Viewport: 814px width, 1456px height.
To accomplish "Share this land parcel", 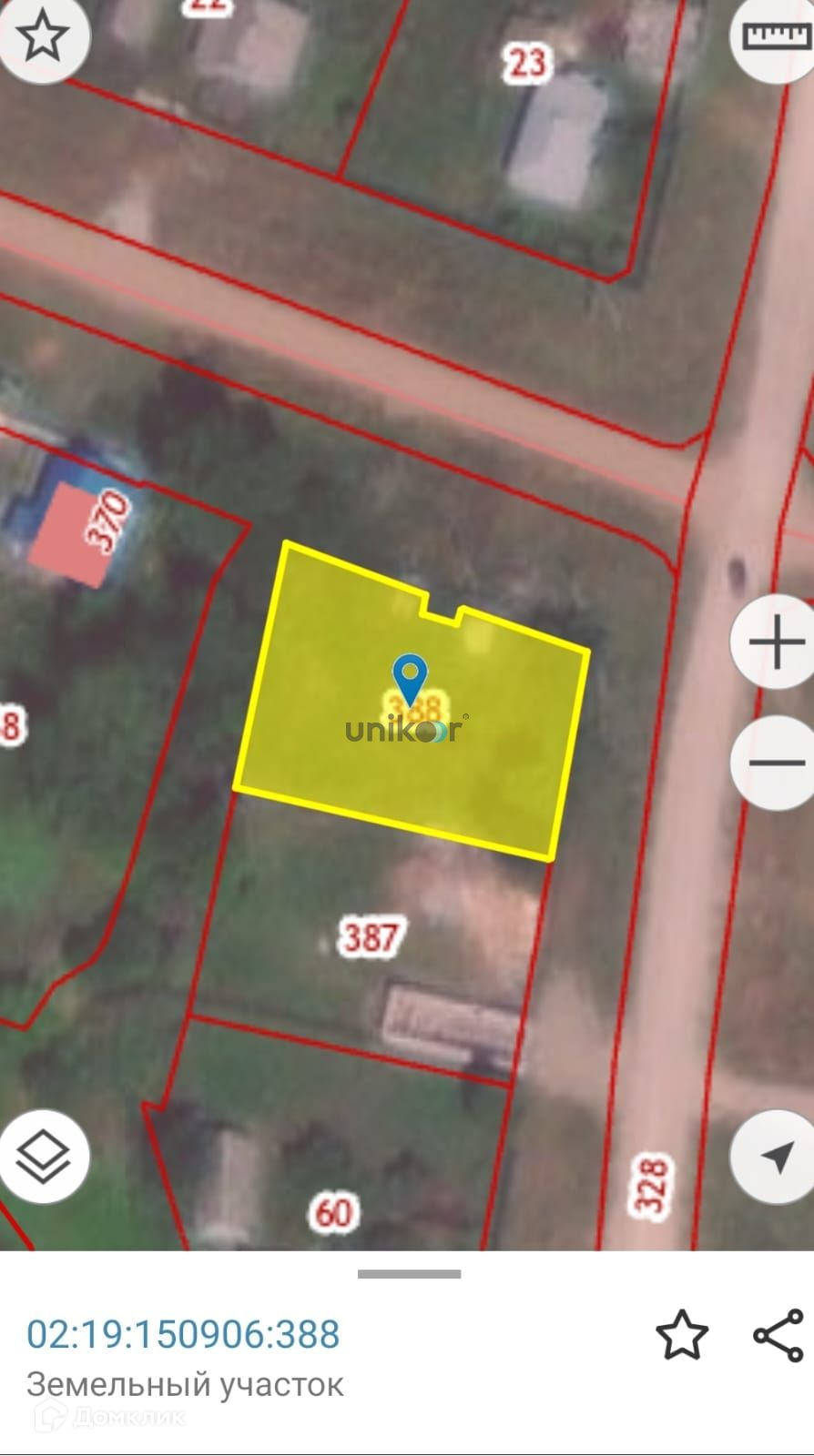I will point(778,1335).
